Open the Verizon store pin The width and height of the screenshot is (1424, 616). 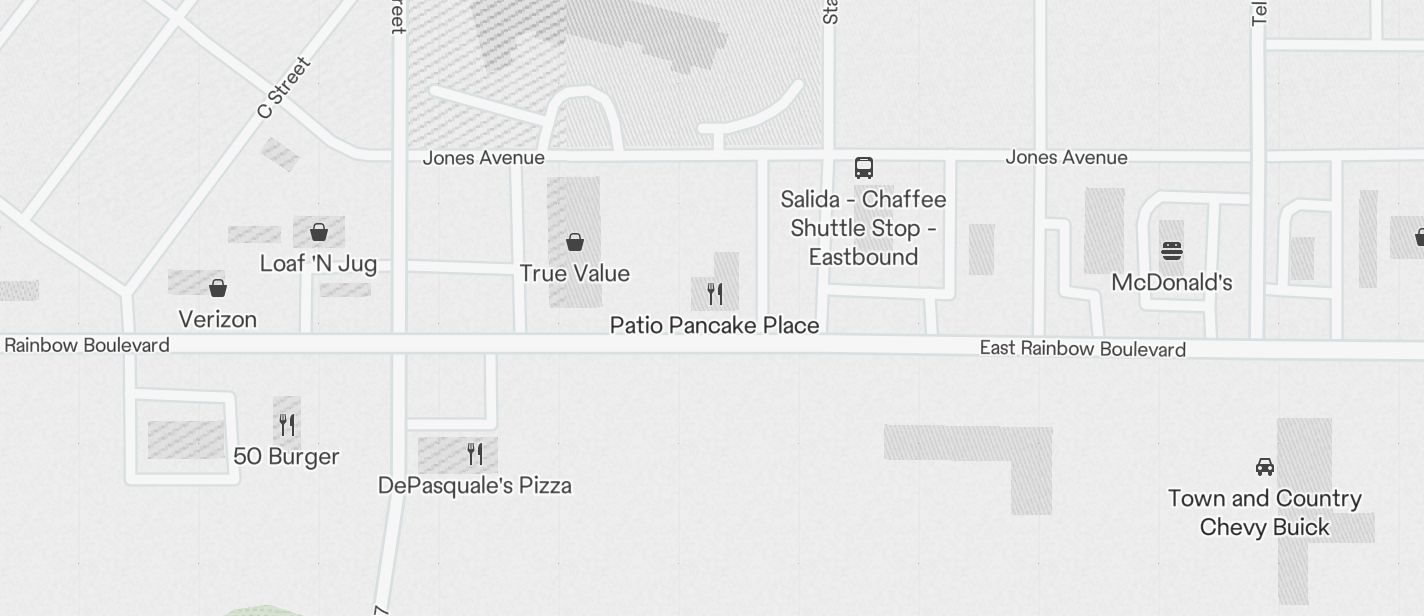218,289
